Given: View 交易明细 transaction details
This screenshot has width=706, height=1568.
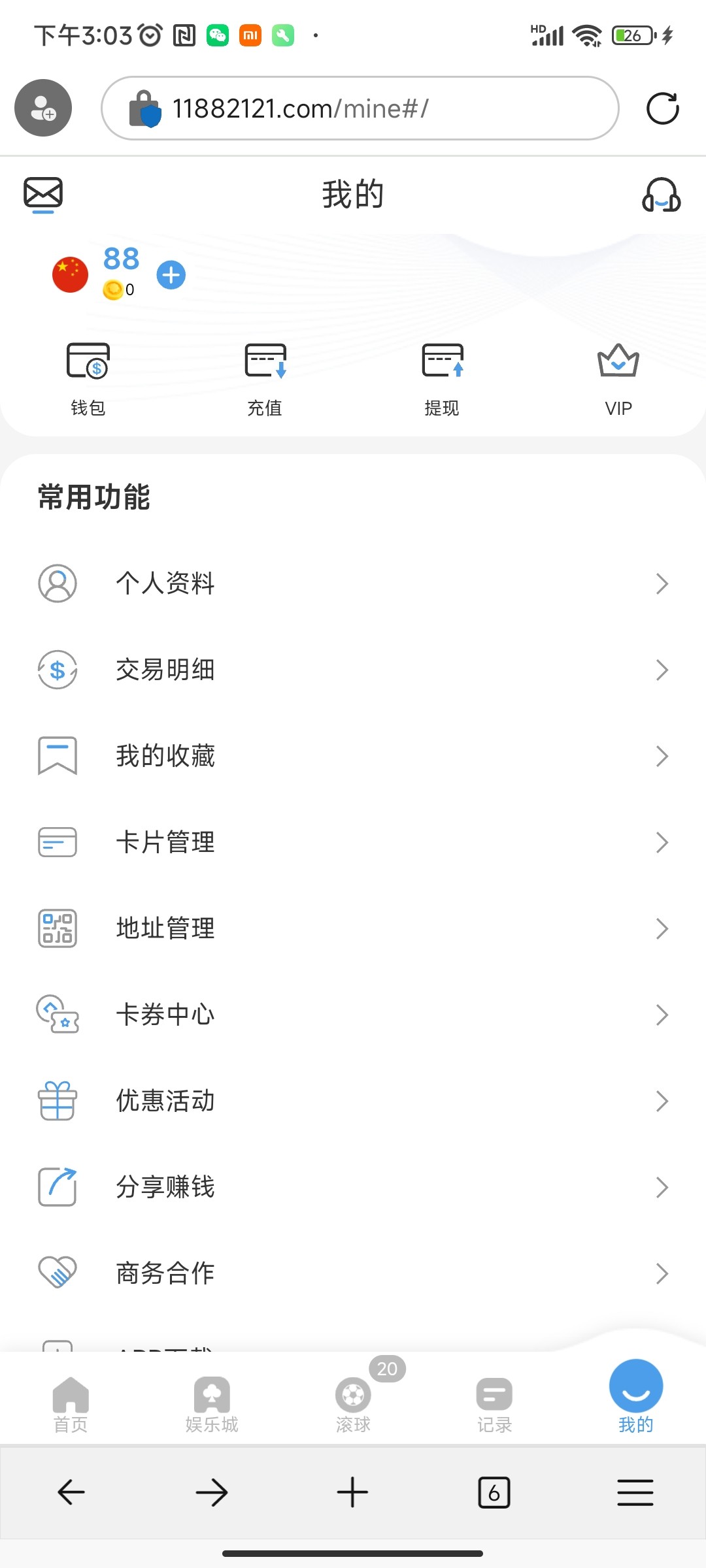Looking at the screenshot, I should pyautogui.click(x=353, y=670).
